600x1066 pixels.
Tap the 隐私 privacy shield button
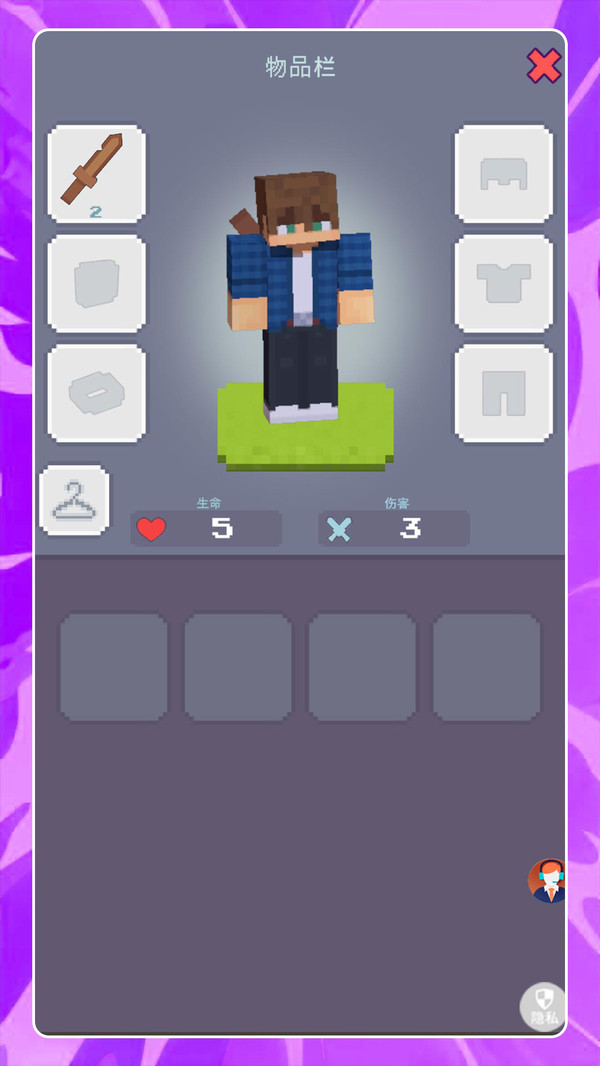[x=543, y=1007]
